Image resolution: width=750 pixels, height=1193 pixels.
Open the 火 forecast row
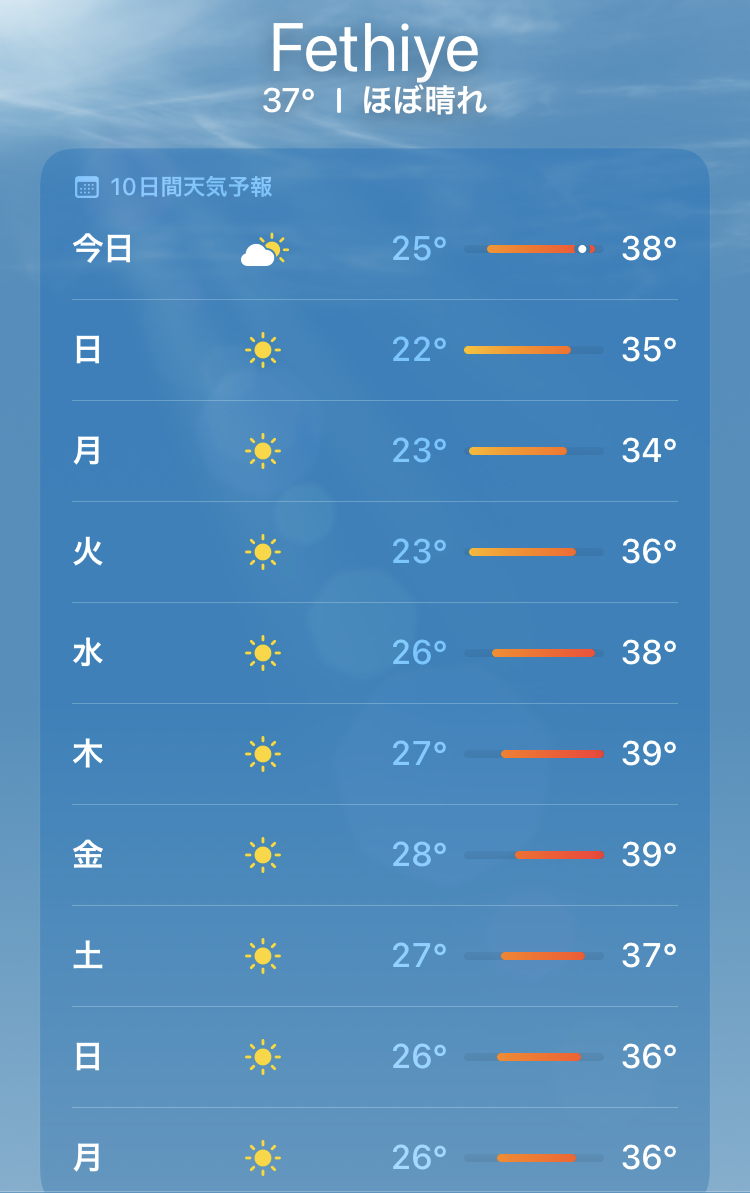pyautogui.click(x=374, y=552)
